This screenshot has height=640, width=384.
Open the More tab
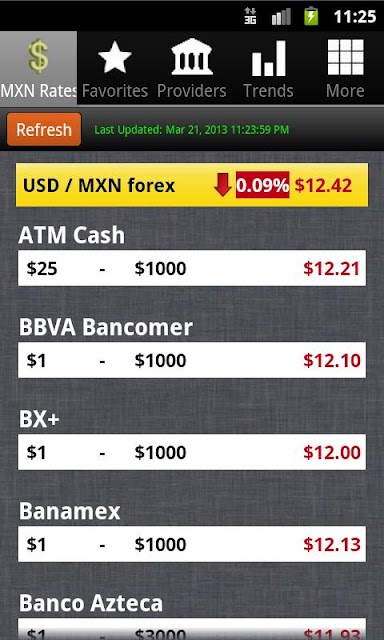(x=345, y=68)
